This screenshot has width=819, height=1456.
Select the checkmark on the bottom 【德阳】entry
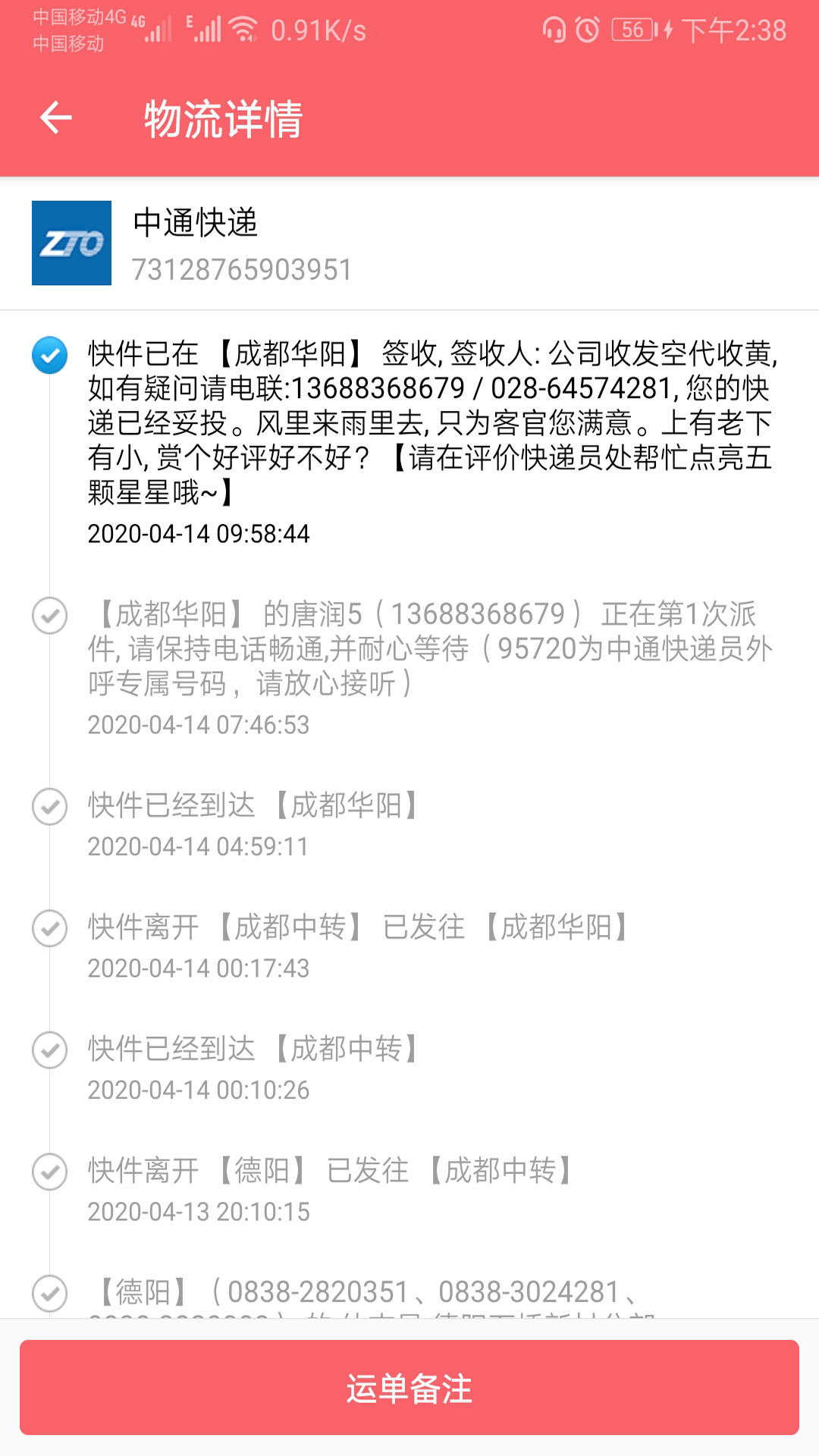(x=49, y=1294)
